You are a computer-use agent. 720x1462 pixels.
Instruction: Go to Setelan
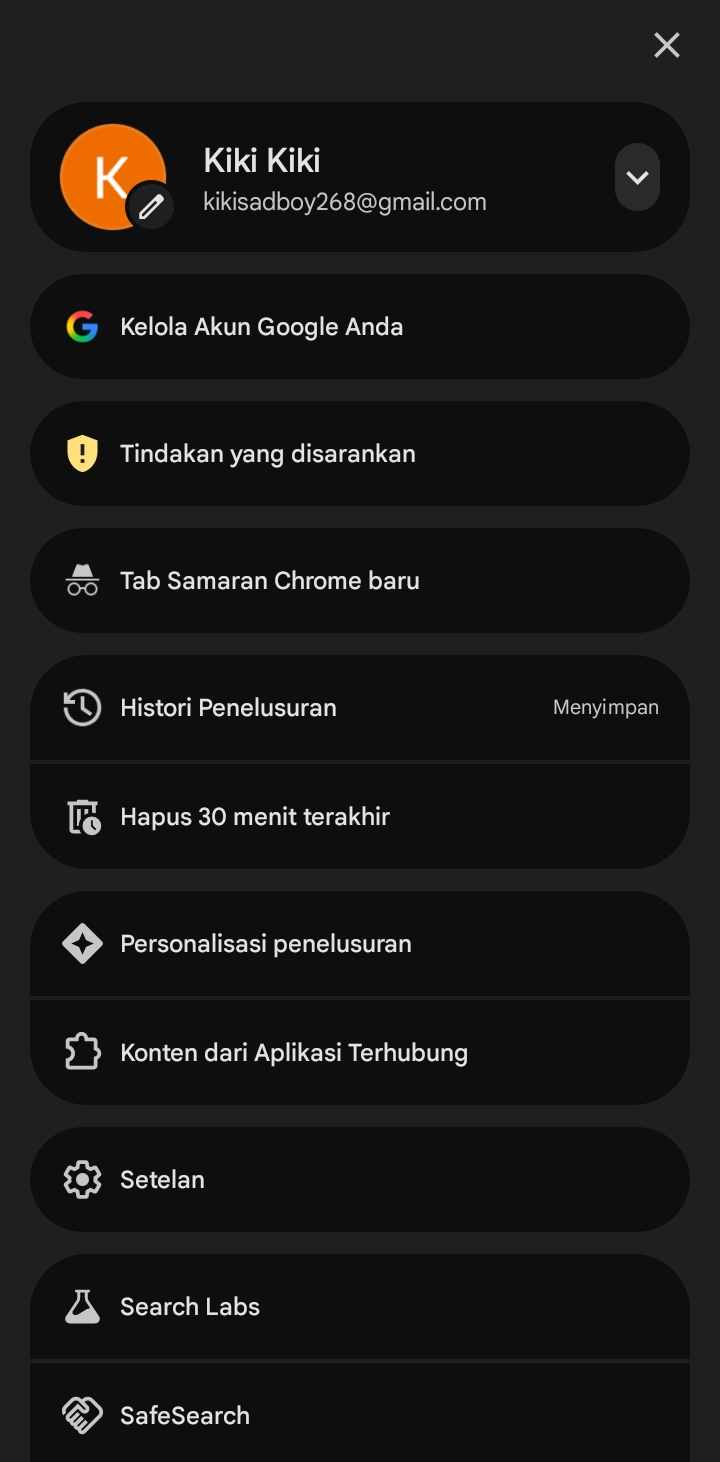(360, 1180)
